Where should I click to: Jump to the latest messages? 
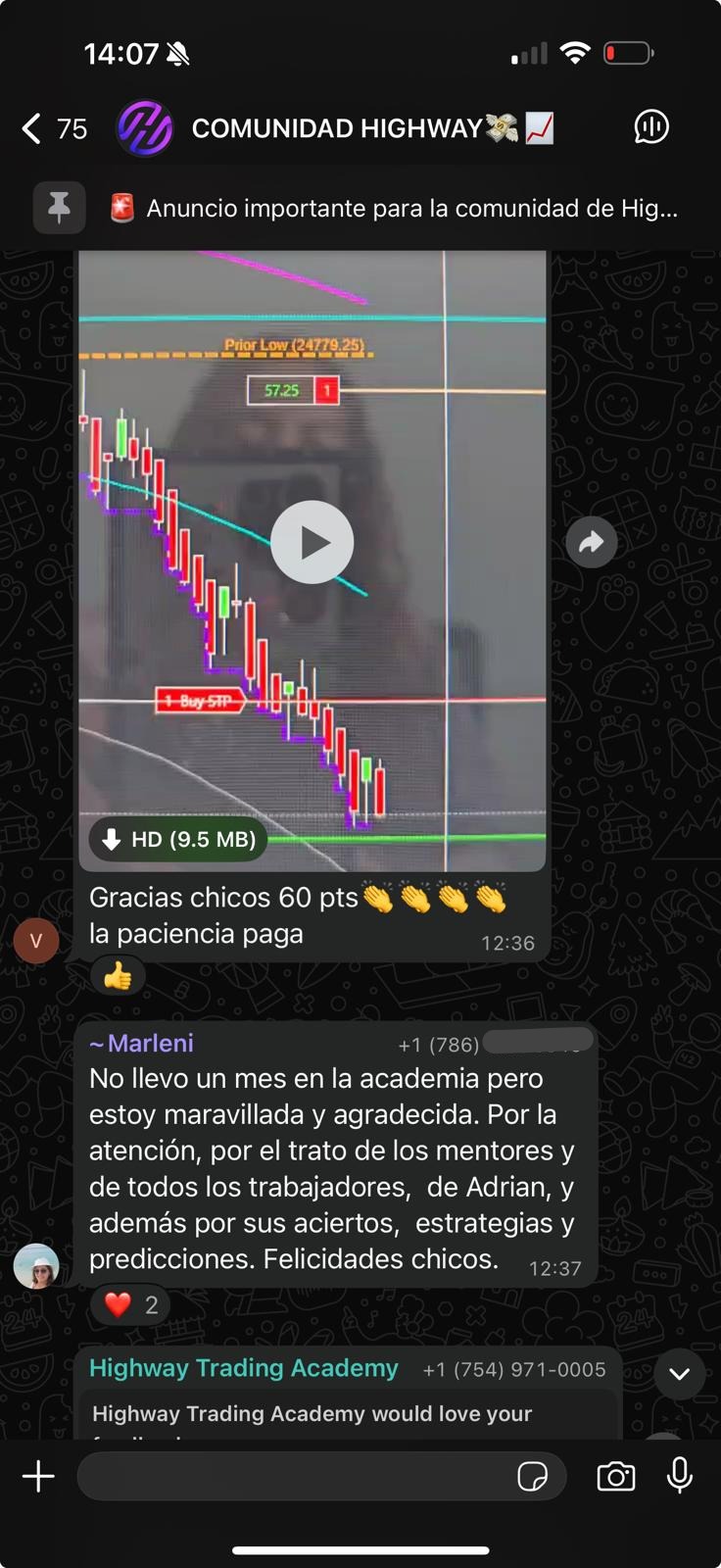[679, 1374]
